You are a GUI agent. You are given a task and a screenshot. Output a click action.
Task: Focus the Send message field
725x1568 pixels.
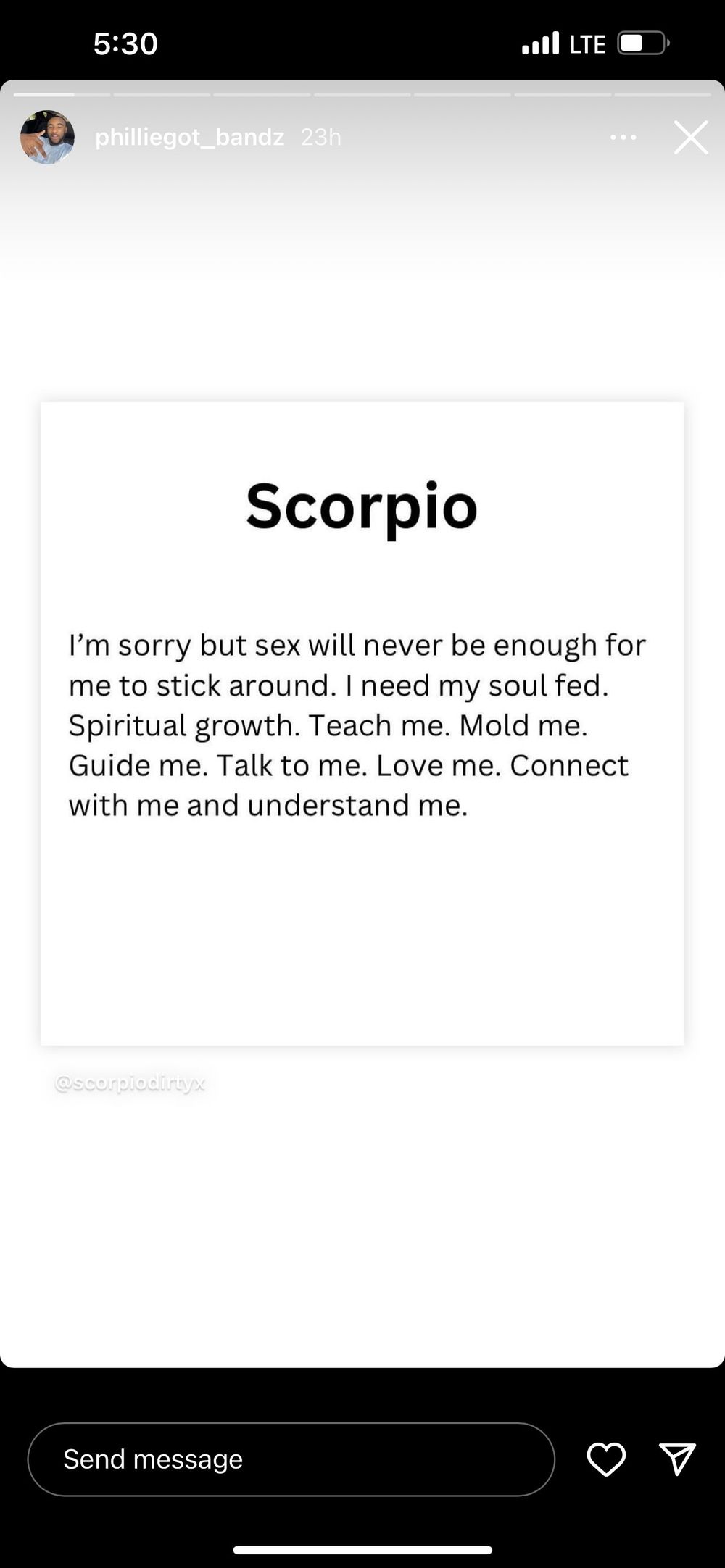[291, 1459]
